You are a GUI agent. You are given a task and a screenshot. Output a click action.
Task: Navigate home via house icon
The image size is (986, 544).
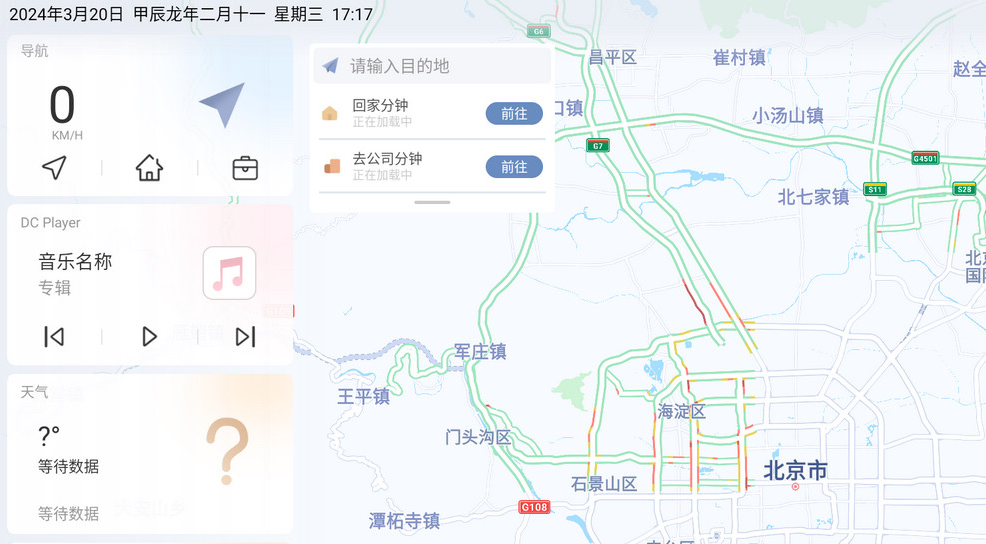click(x=149, y=168)
